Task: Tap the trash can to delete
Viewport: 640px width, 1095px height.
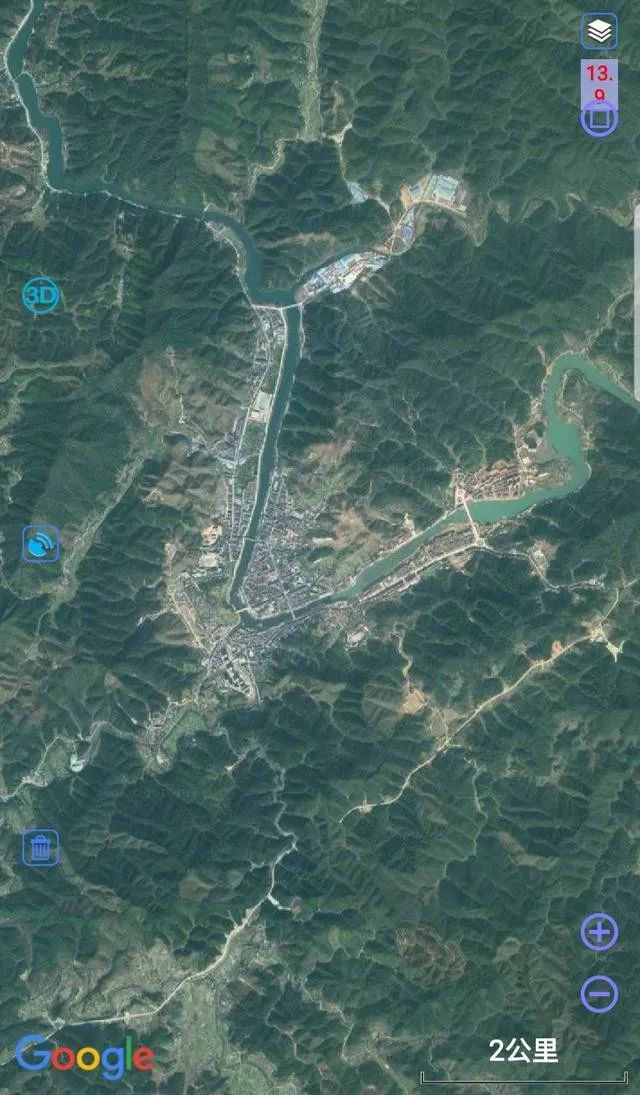Action: point(41,848)
